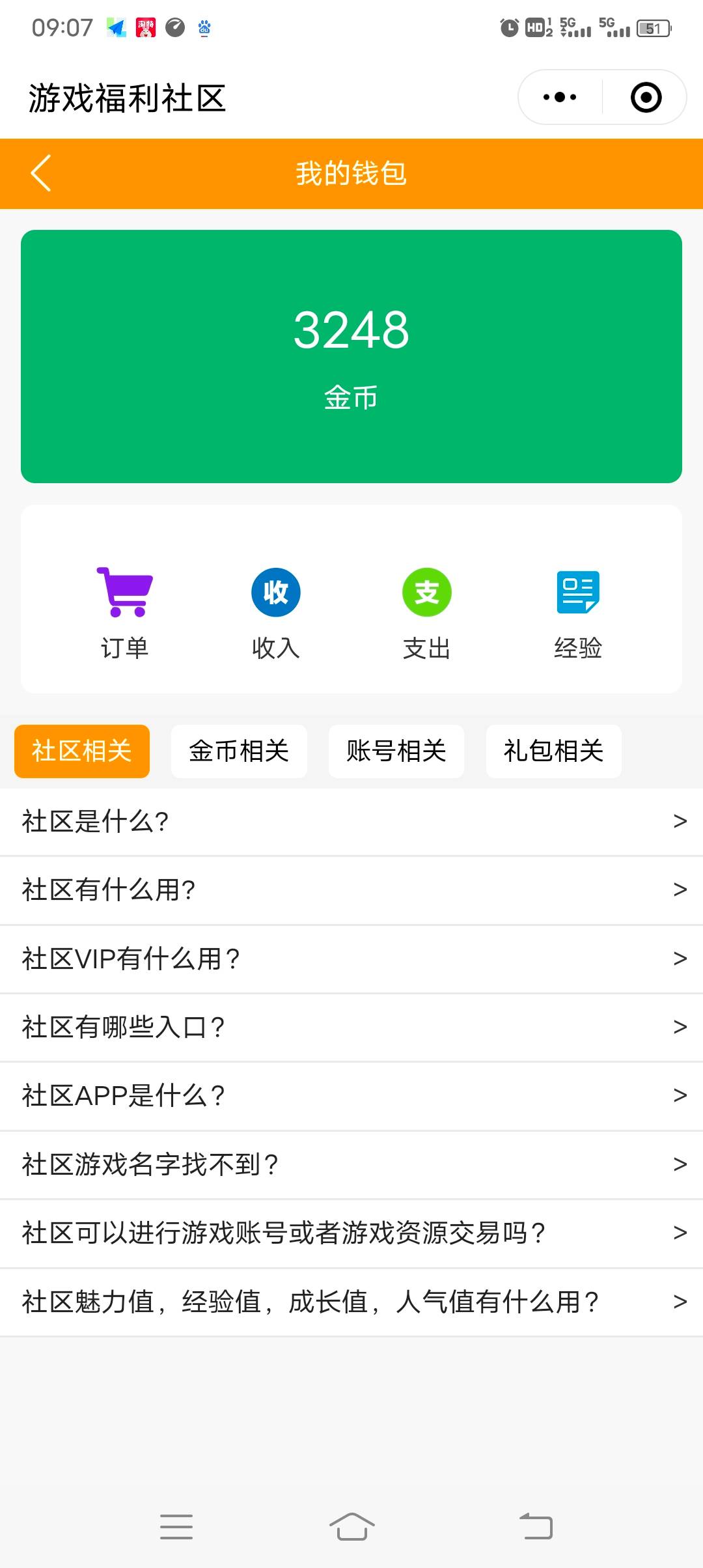Open the question 社区APP是什么?
The height and width of the screenshot is (1568, 703).
click(351, 1095)
